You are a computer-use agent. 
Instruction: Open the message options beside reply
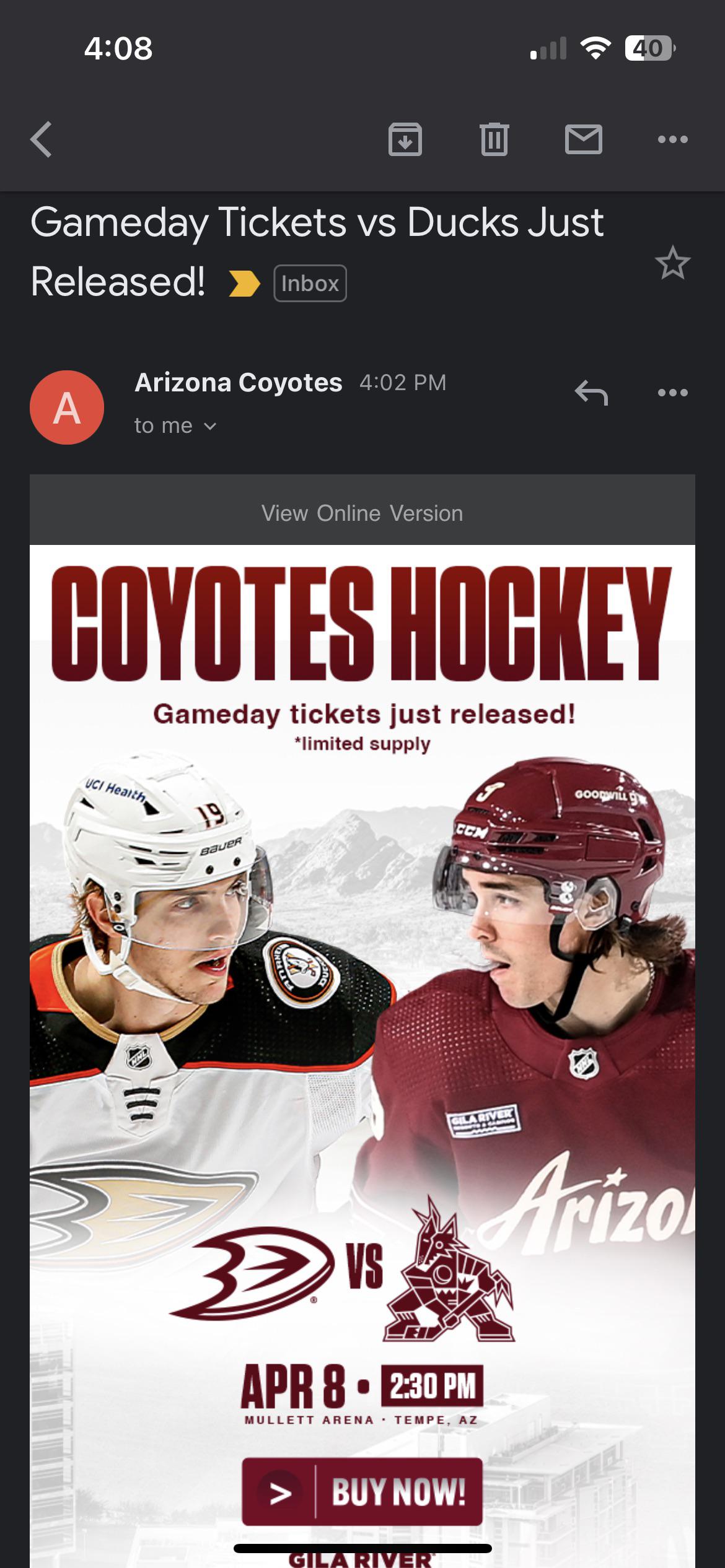(672, 393)
